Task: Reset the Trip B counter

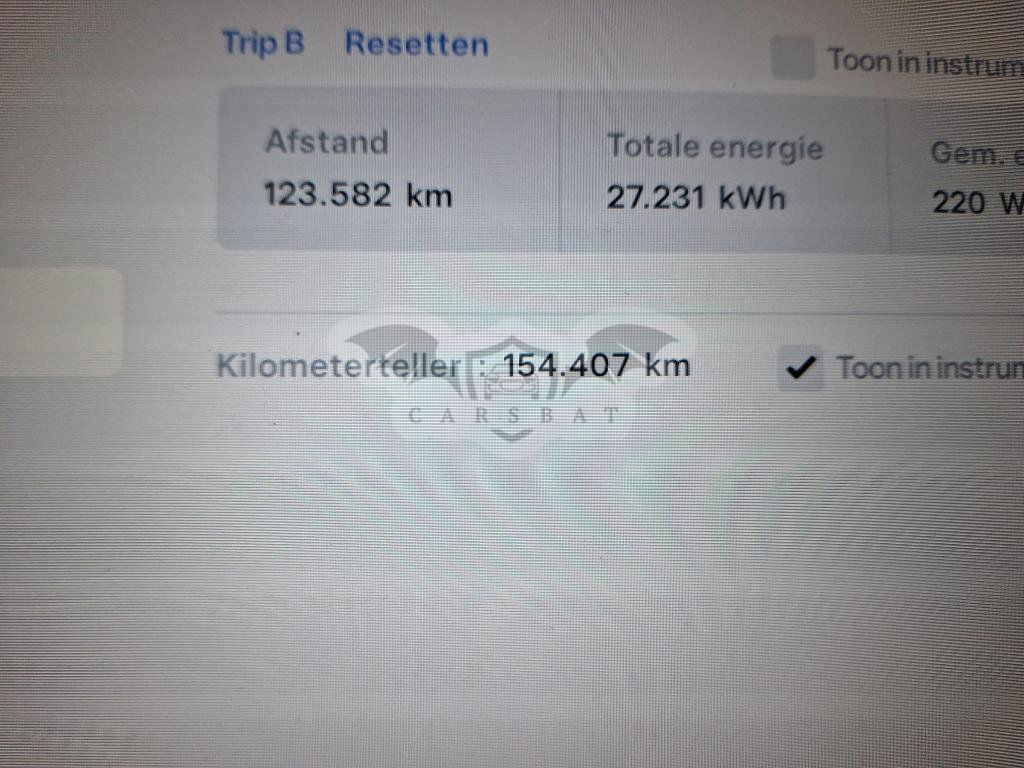Action: coord(416,44)
